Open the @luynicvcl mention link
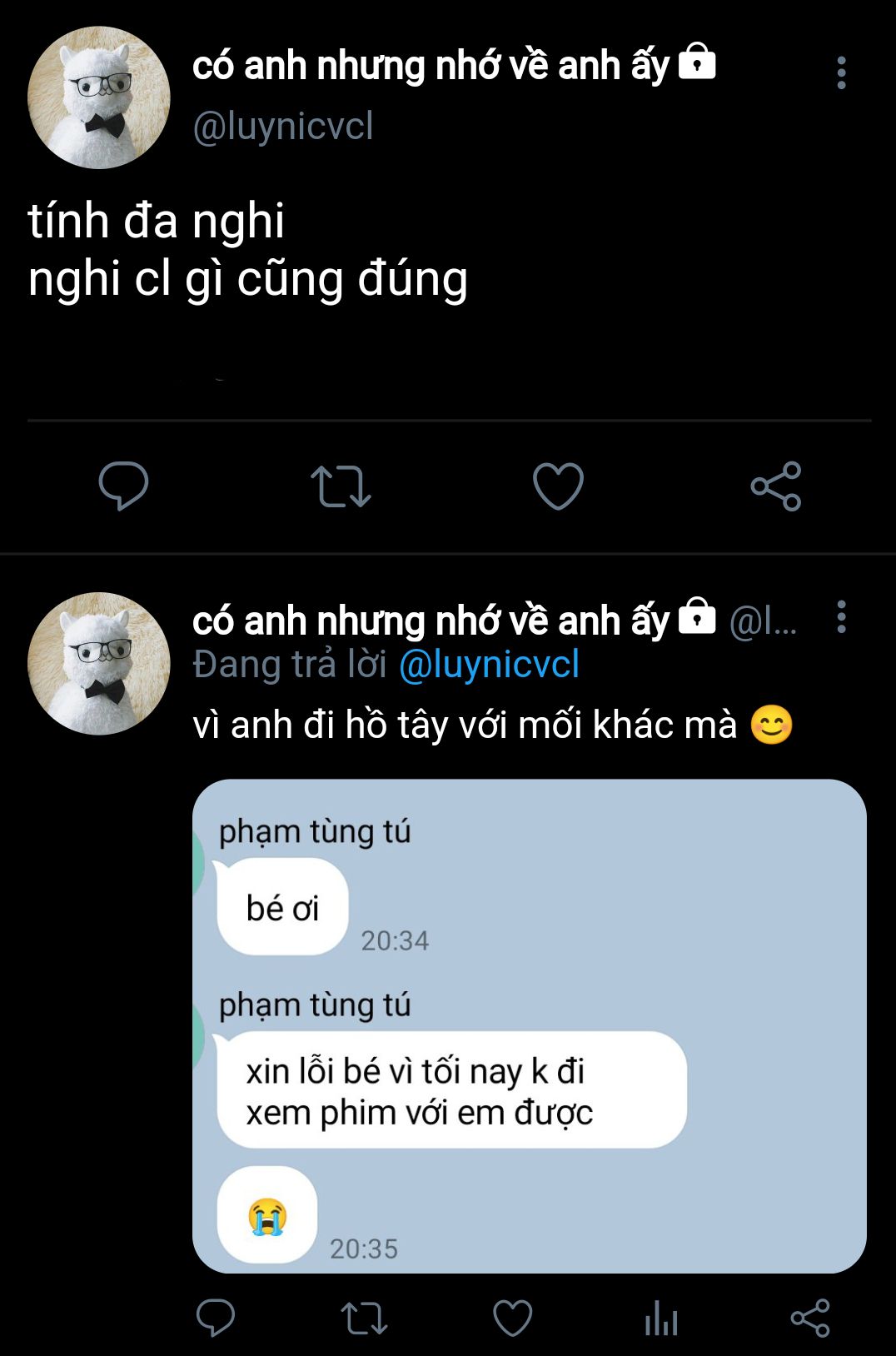The width and height of the screenshot is (896, 1356). (489, 665)
